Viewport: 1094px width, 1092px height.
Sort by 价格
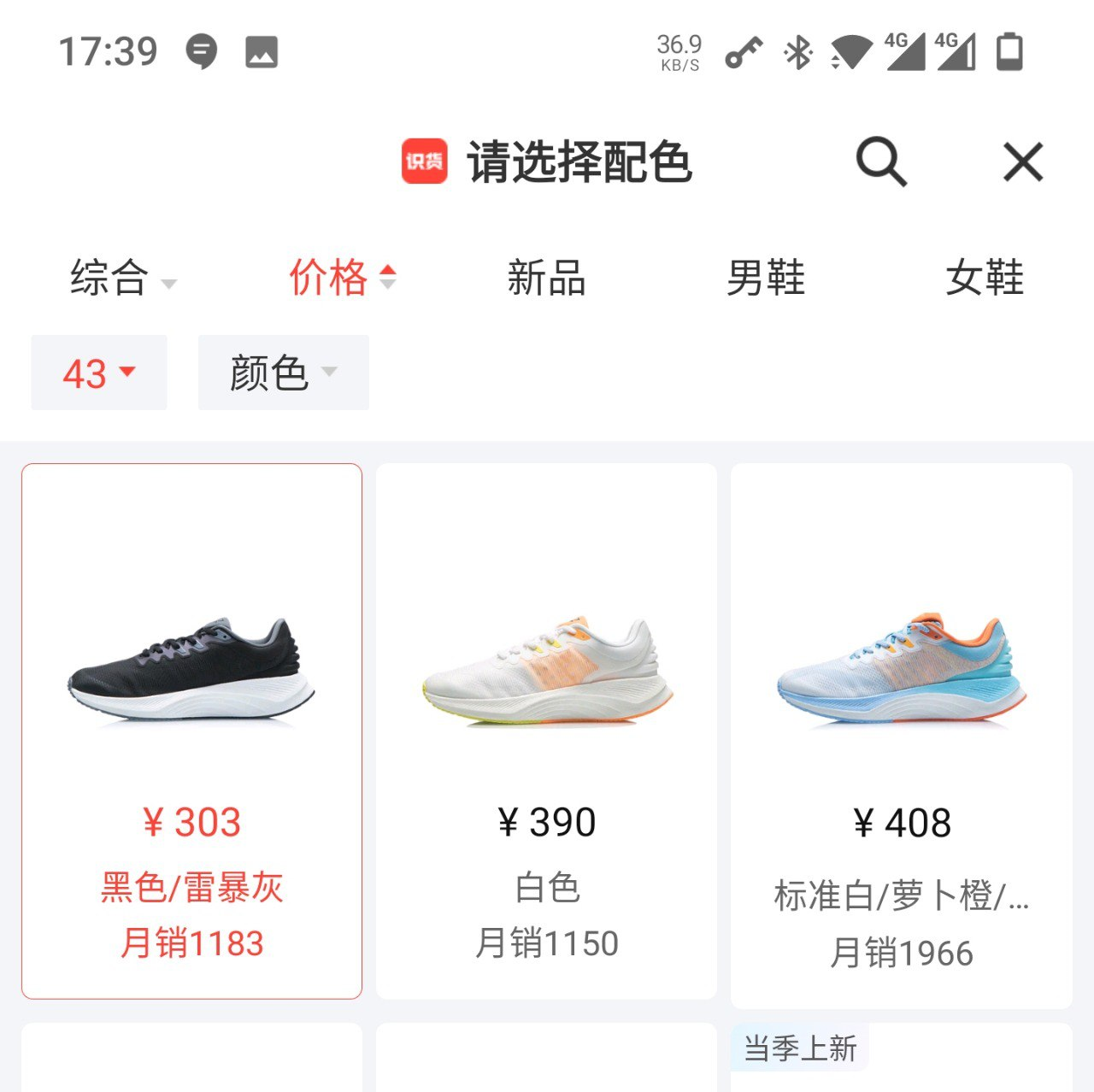click(x=341, y=279)
